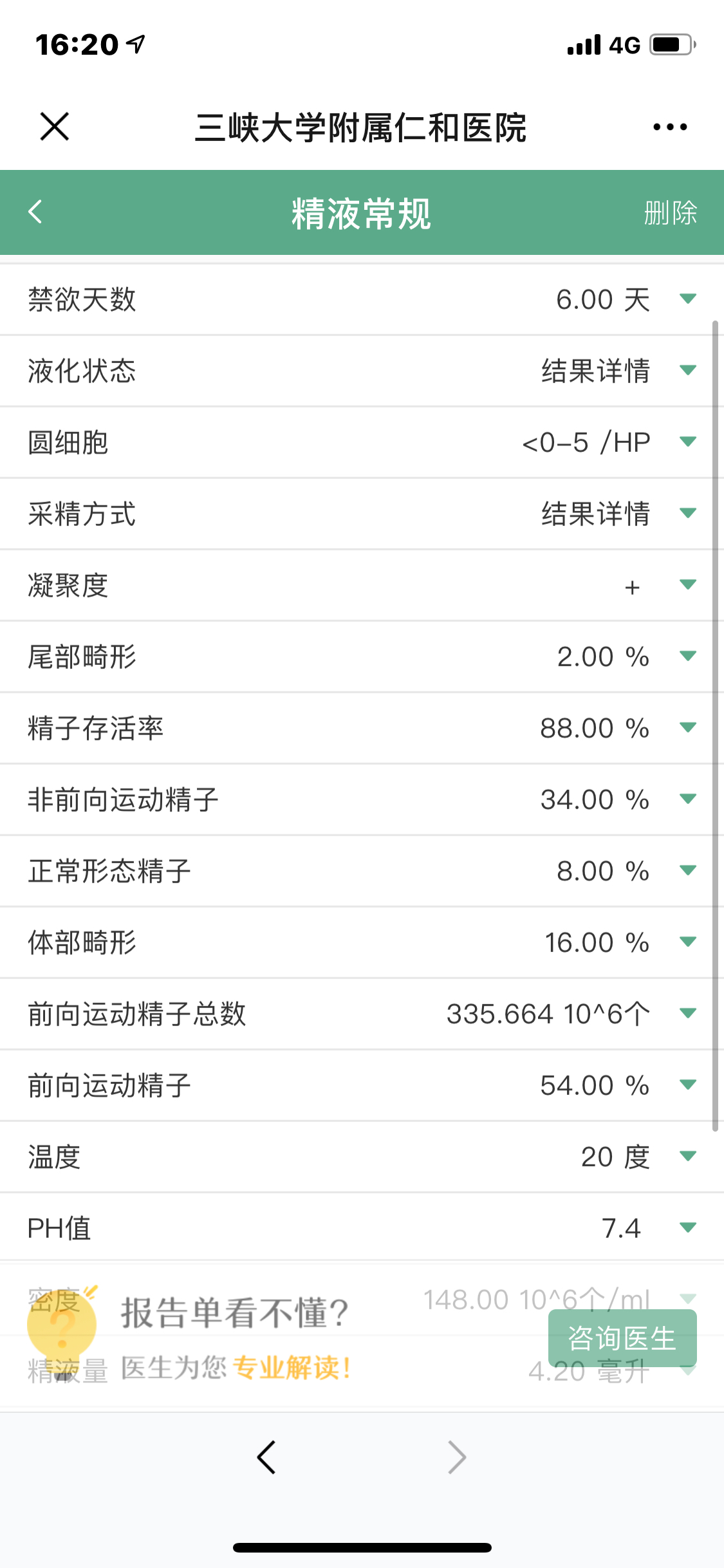Expand 采精方式 result details

coord(362,514)
